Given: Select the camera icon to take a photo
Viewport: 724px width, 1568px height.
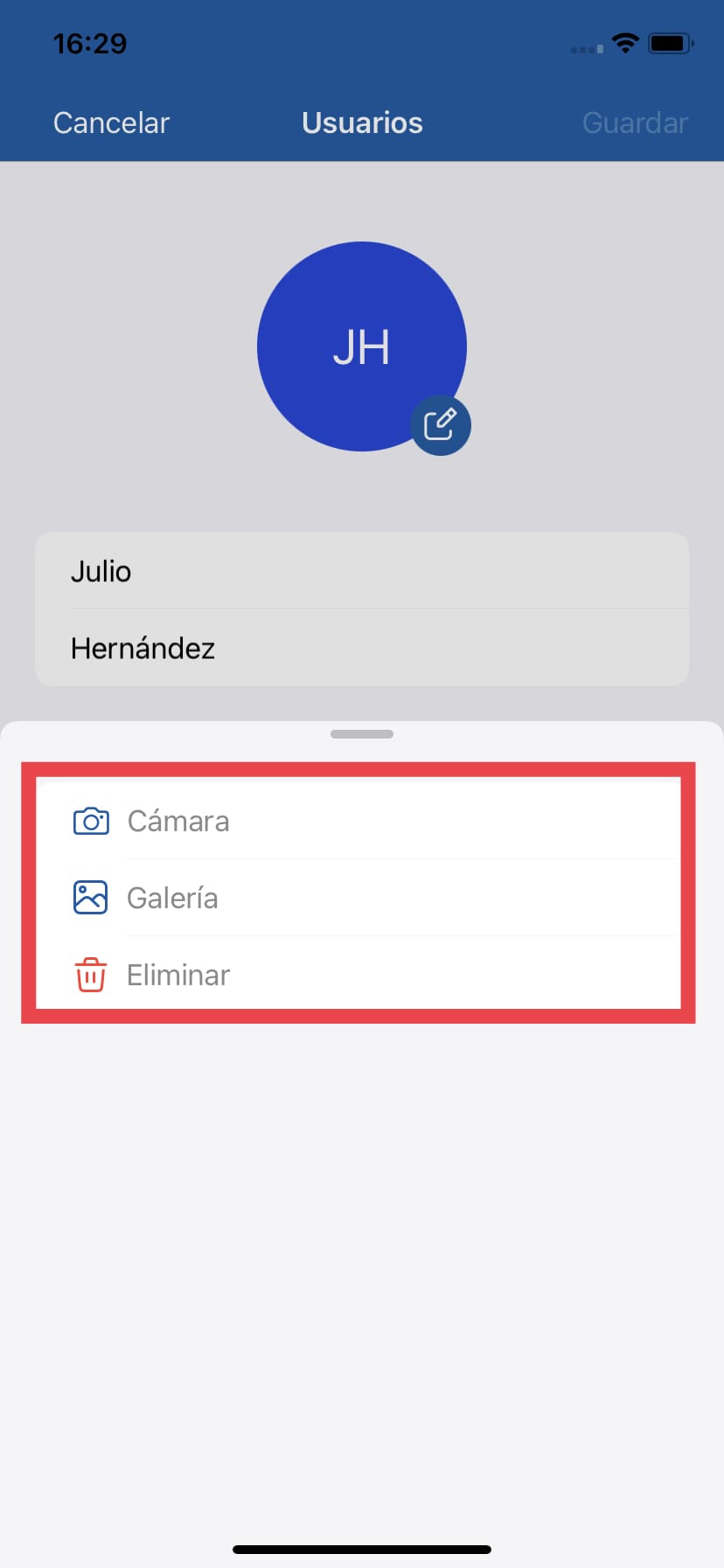Looking at the screenshot, I should pyautogui.click(x=90, y=821).
